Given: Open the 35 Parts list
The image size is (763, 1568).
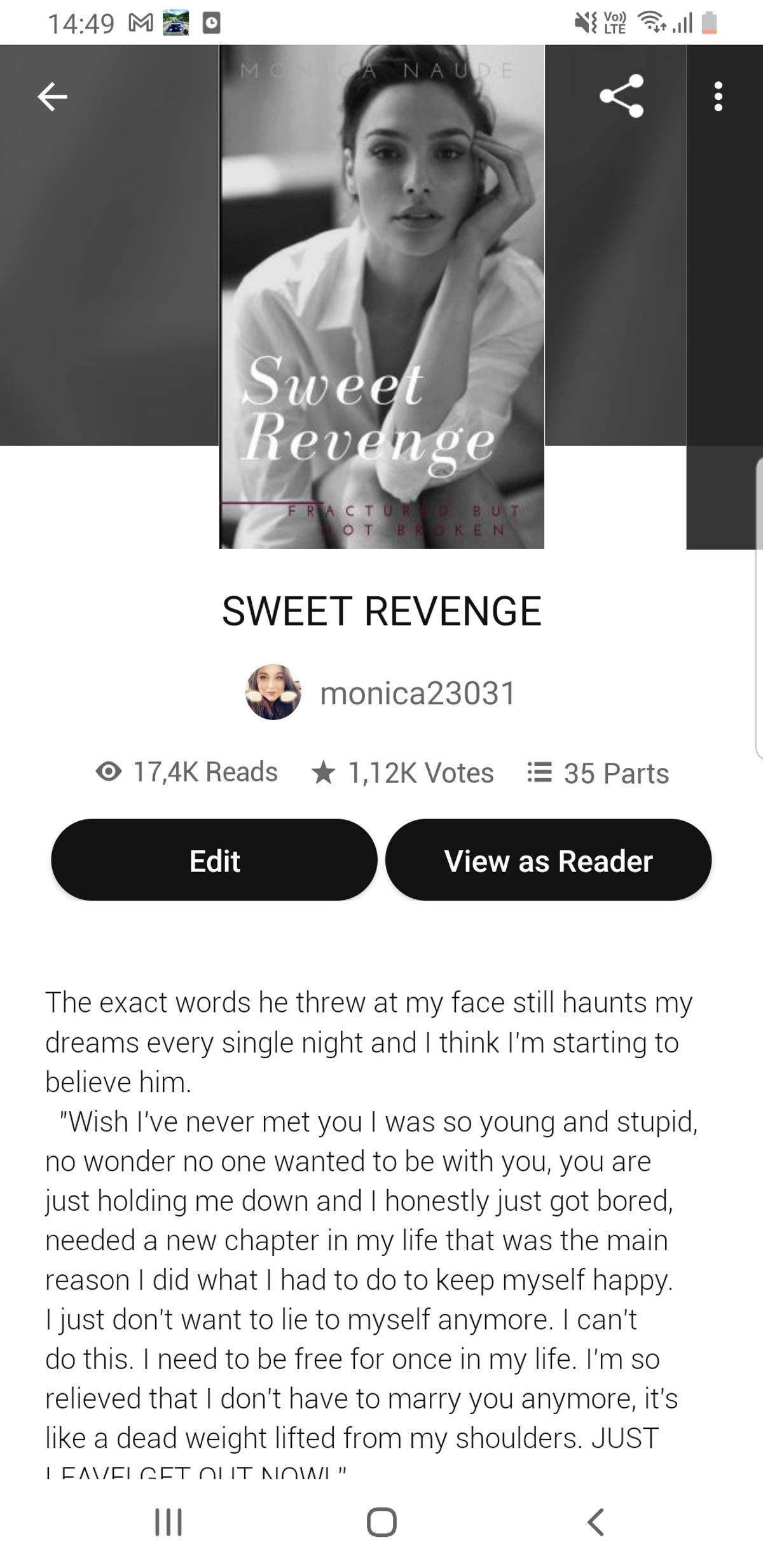Looking at the screenshot, I should pos(598,773).
